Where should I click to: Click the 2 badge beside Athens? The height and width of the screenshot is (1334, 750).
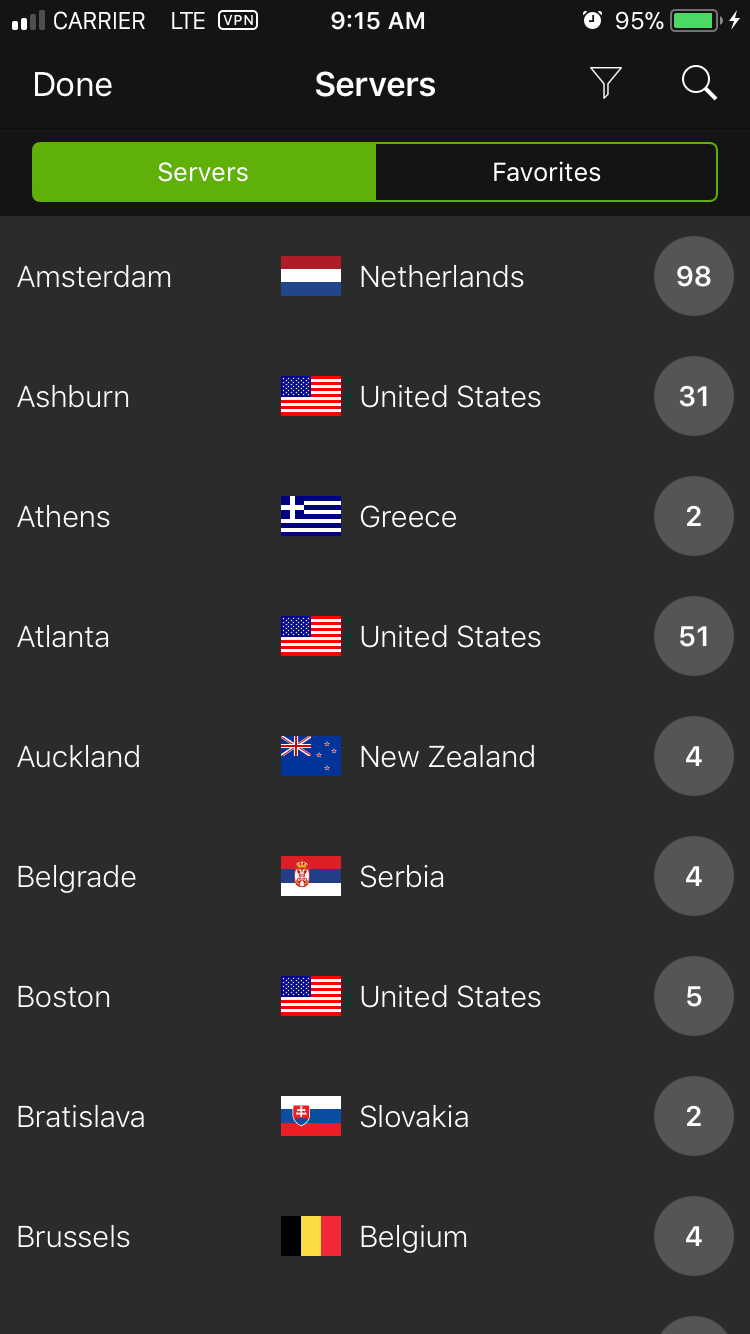(x=693, y=516)
